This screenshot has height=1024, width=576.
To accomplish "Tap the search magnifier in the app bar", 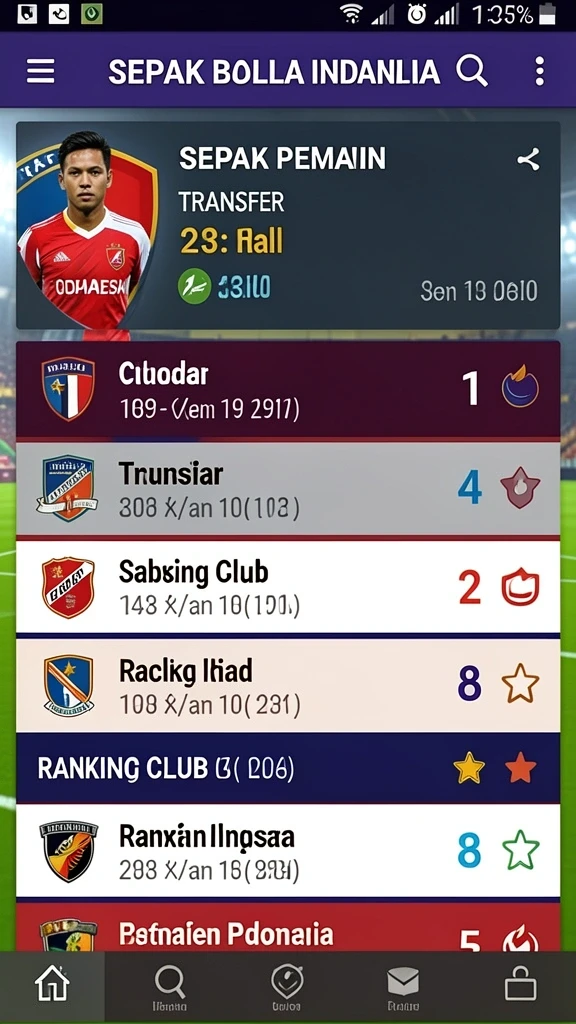I will pos(472,71).
